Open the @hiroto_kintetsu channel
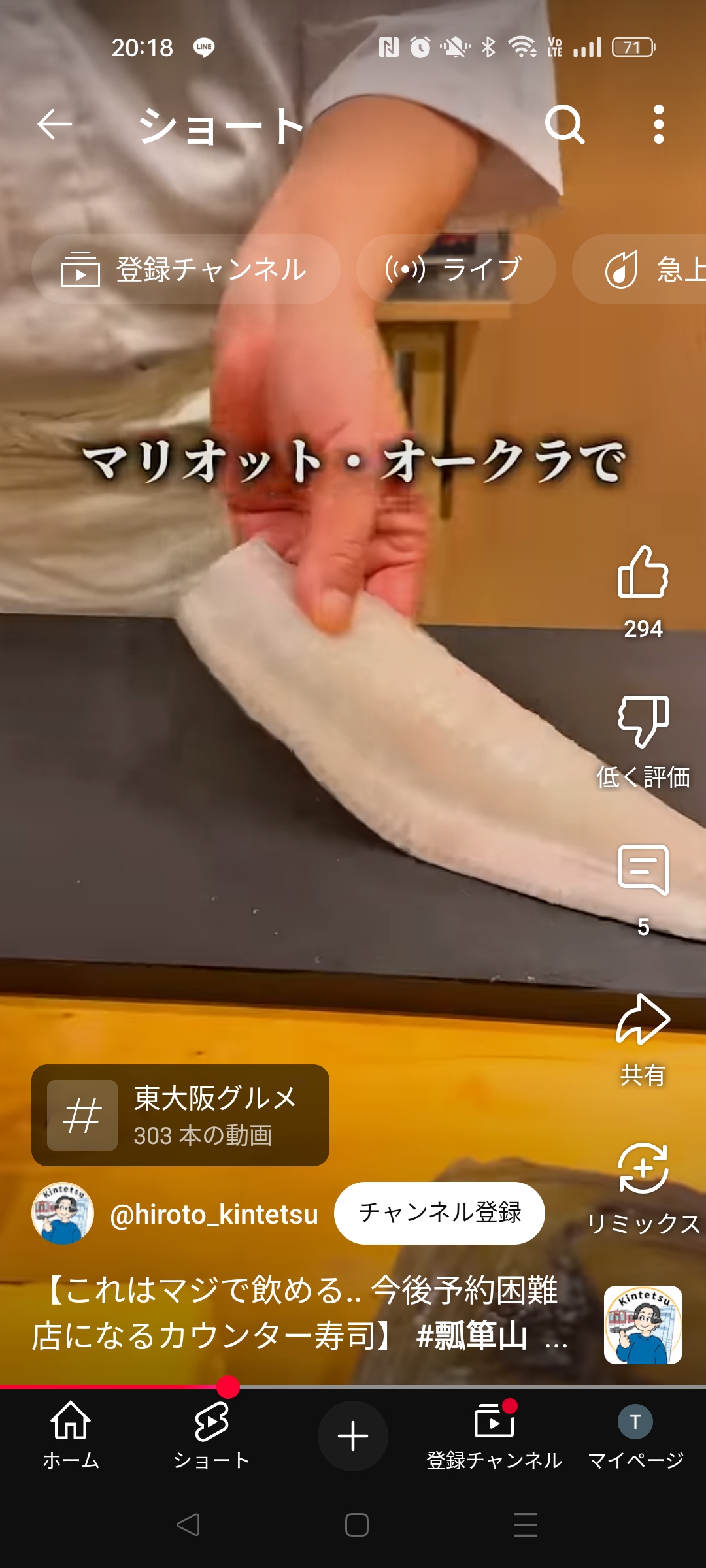 click(x=213, y=1214)
